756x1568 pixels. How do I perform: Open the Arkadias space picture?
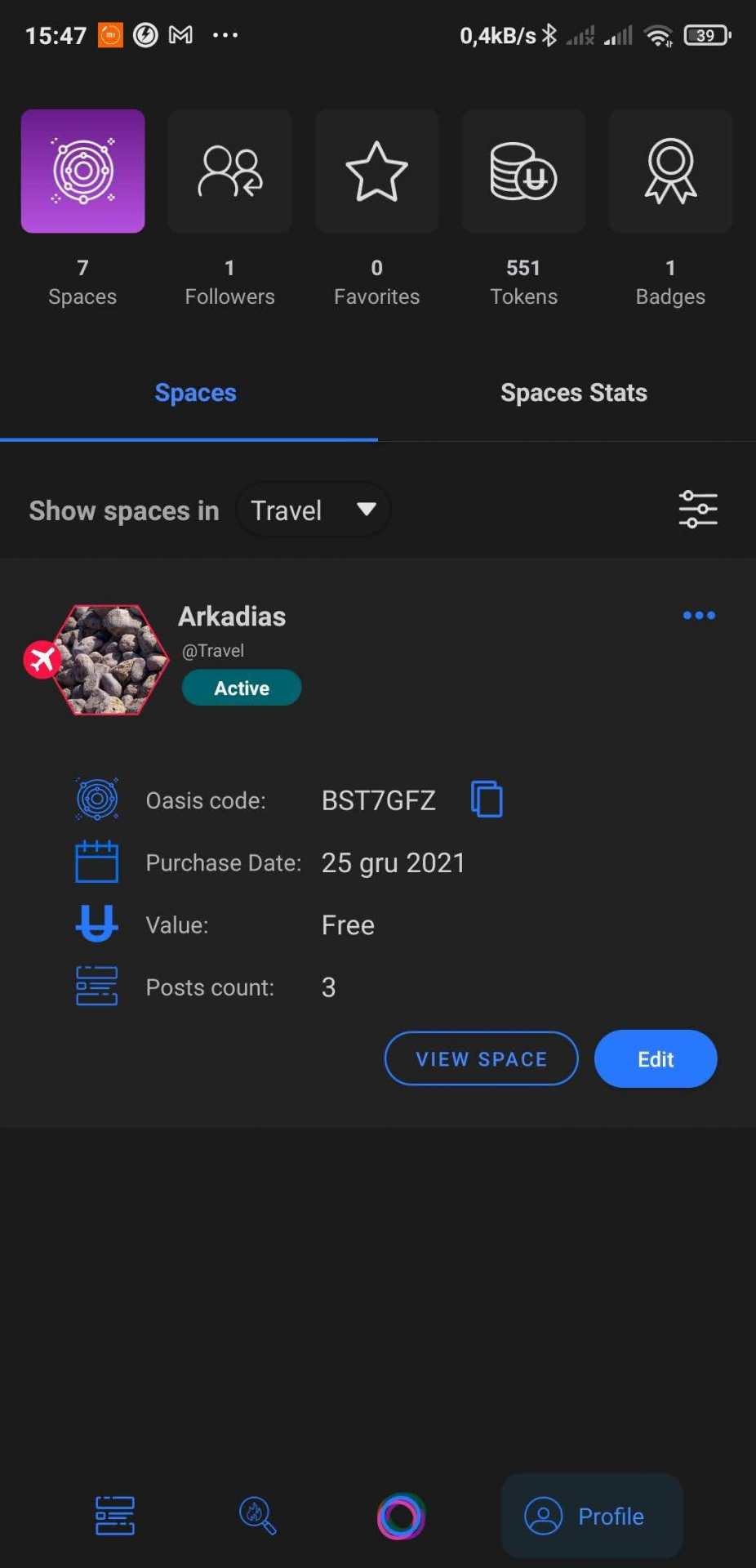[109, 660]
